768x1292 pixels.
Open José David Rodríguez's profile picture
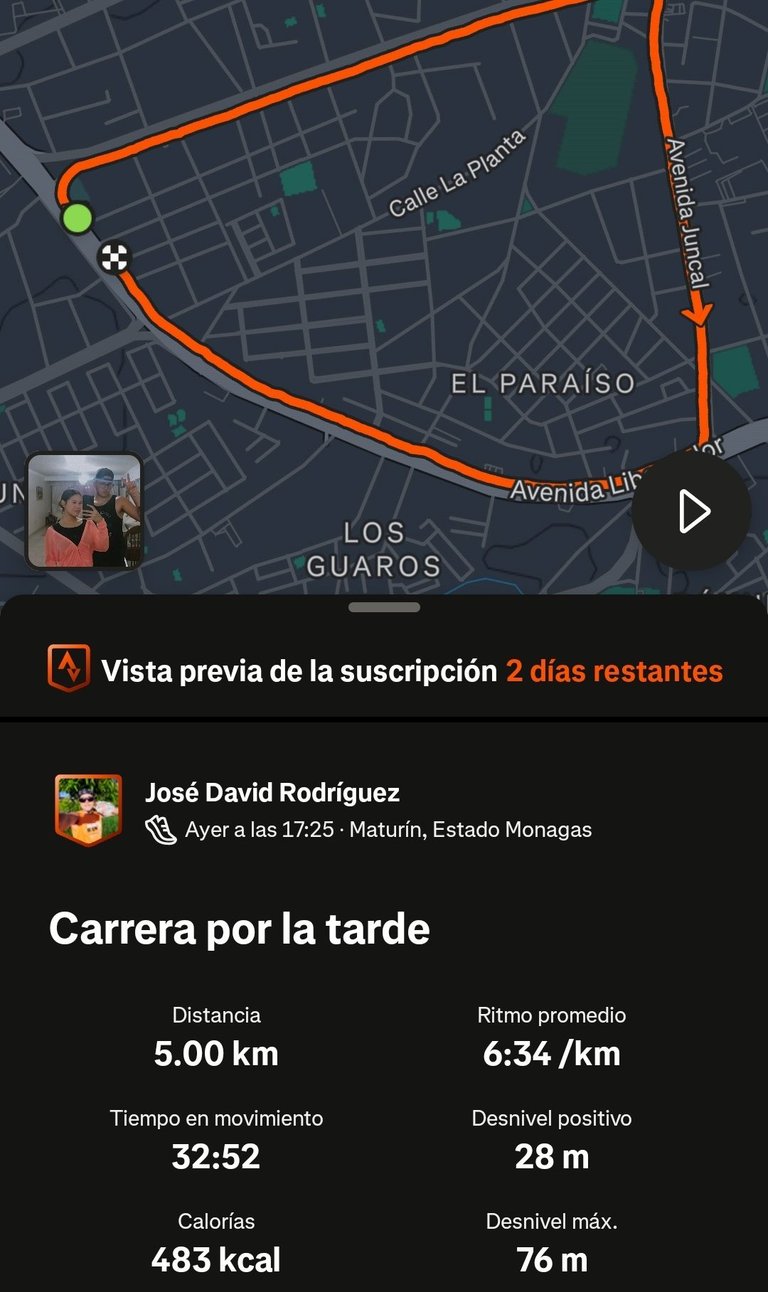(88, 809)
